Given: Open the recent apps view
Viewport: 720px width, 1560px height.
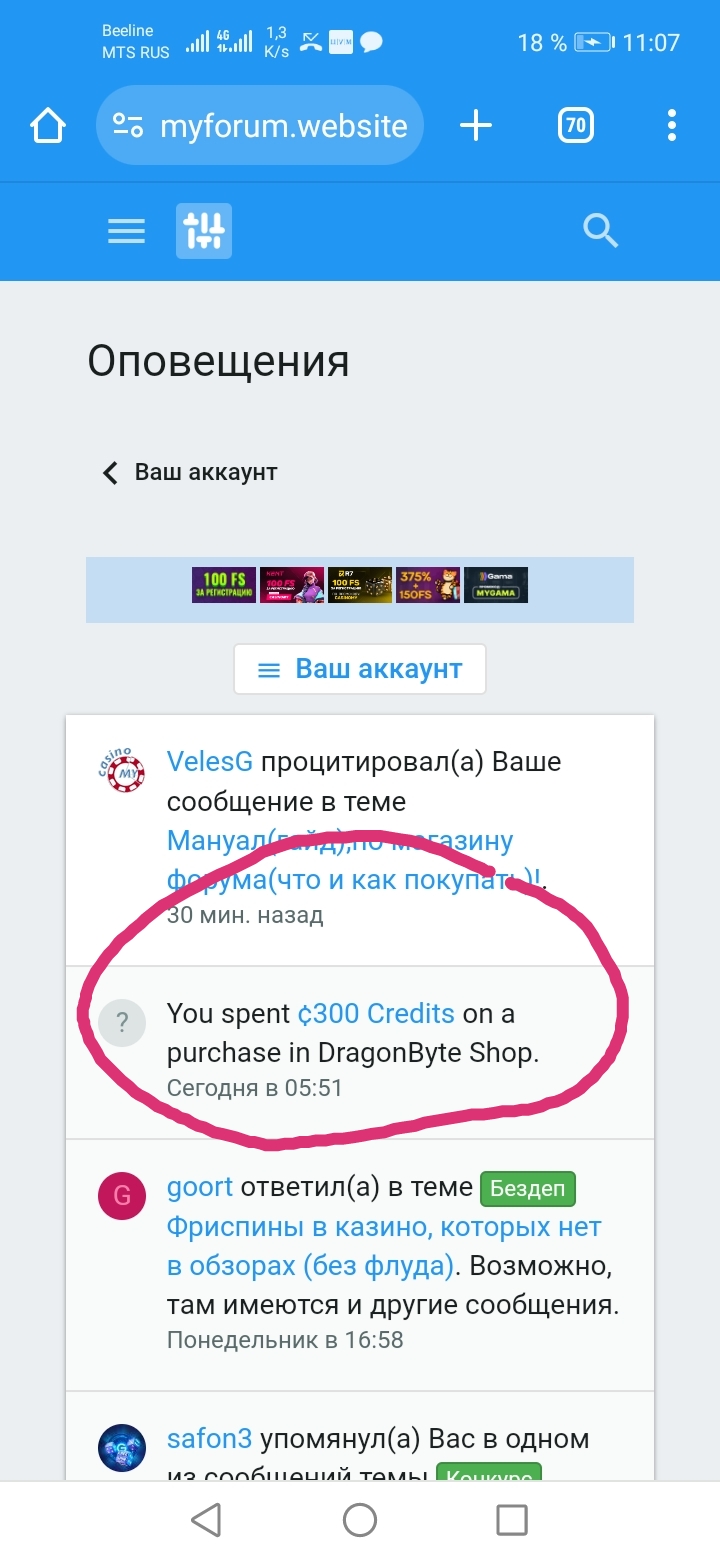Looking at the screenshot, I should [x=512, y=1520].
